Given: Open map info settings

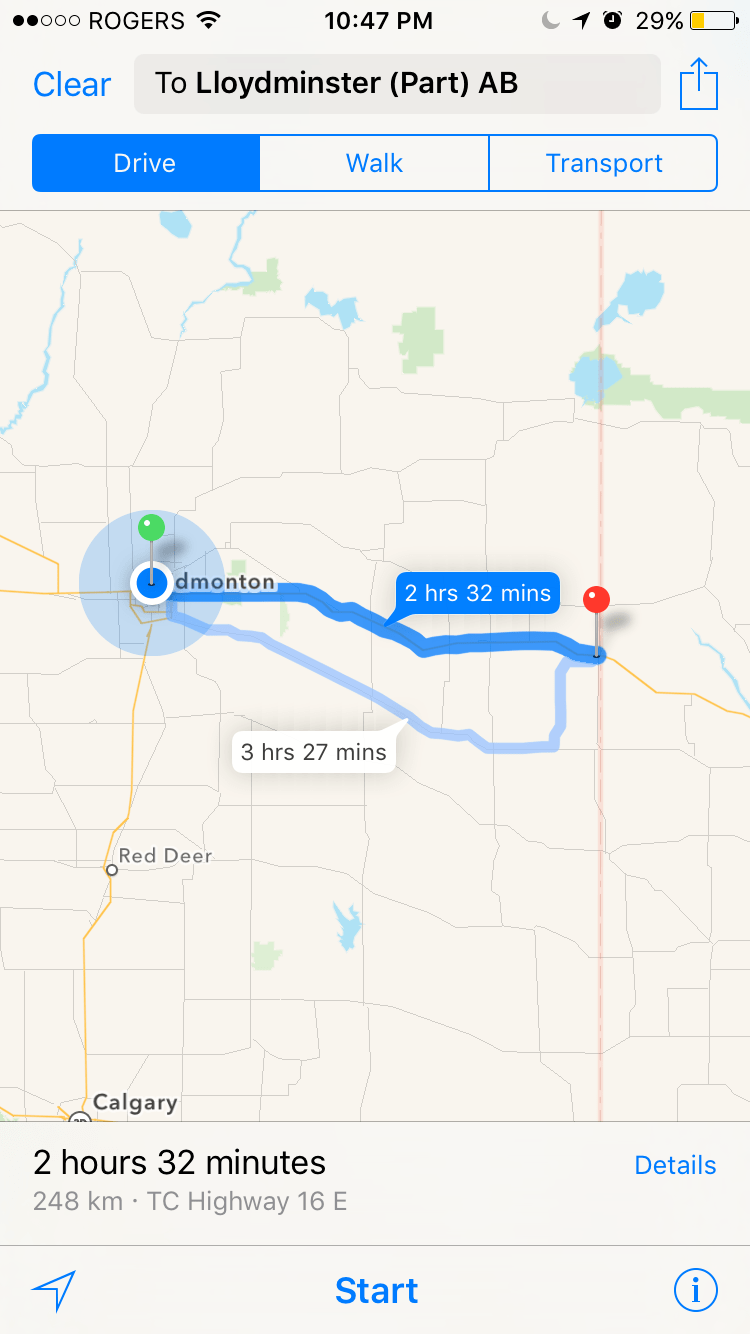Looking at the screenshot, I should click(695, 1291).
